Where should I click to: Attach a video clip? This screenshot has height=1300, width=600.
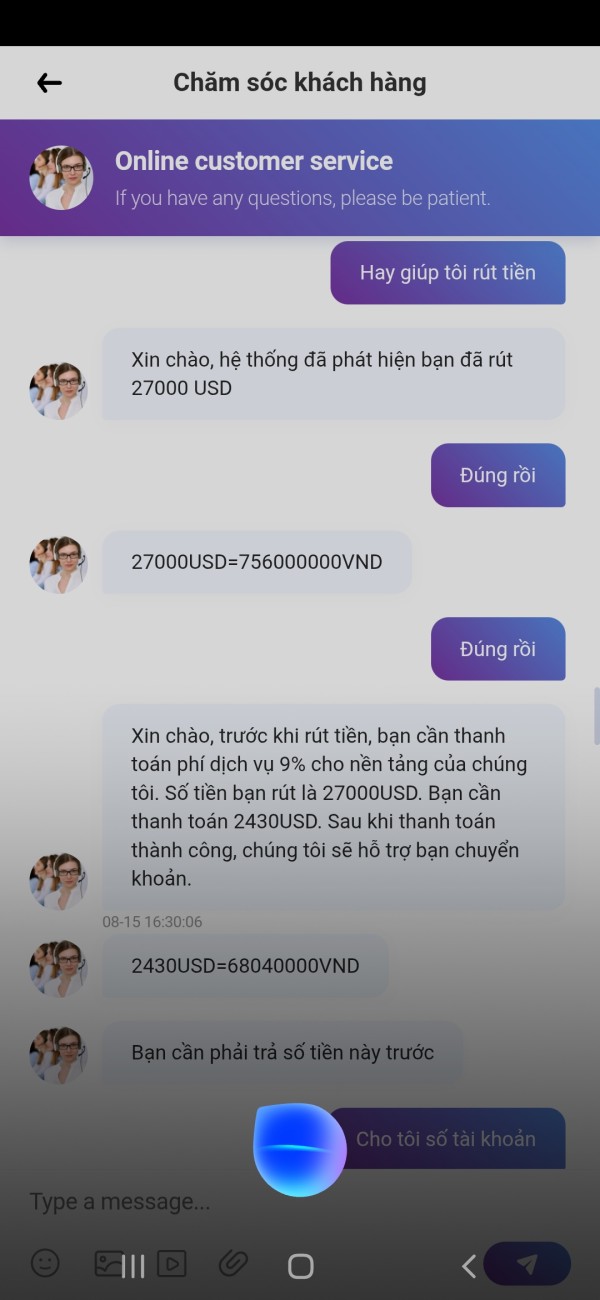point(171,1264)
